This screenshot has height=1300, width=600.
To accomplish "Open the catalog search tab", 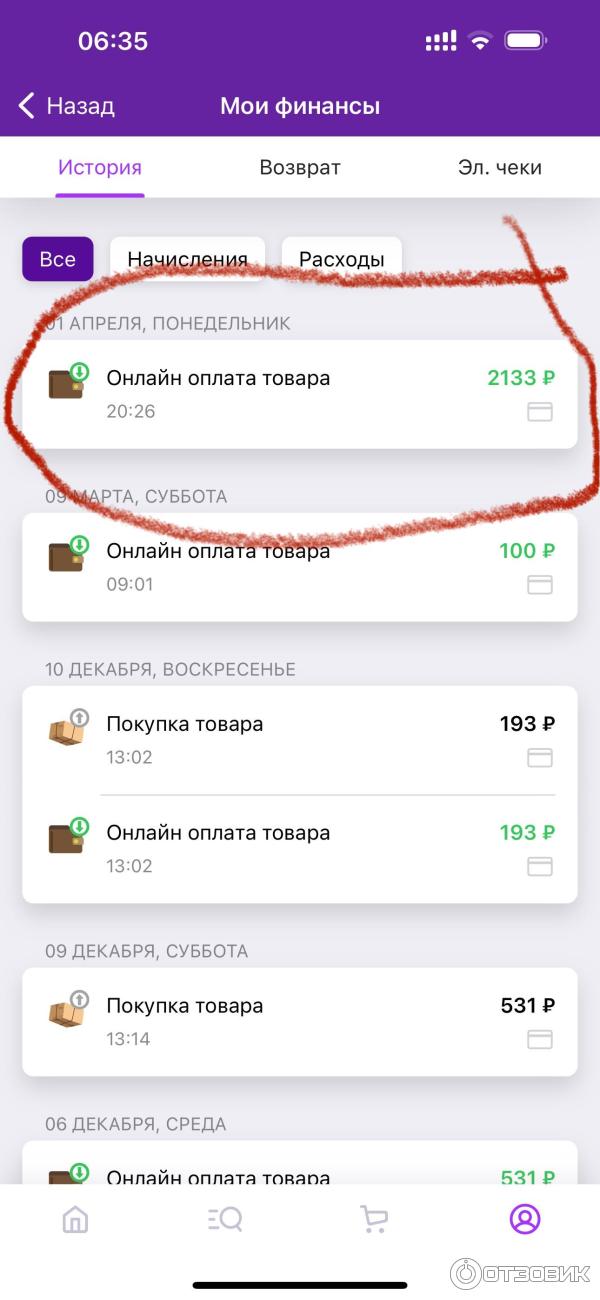I will (x=225, y=1219).
